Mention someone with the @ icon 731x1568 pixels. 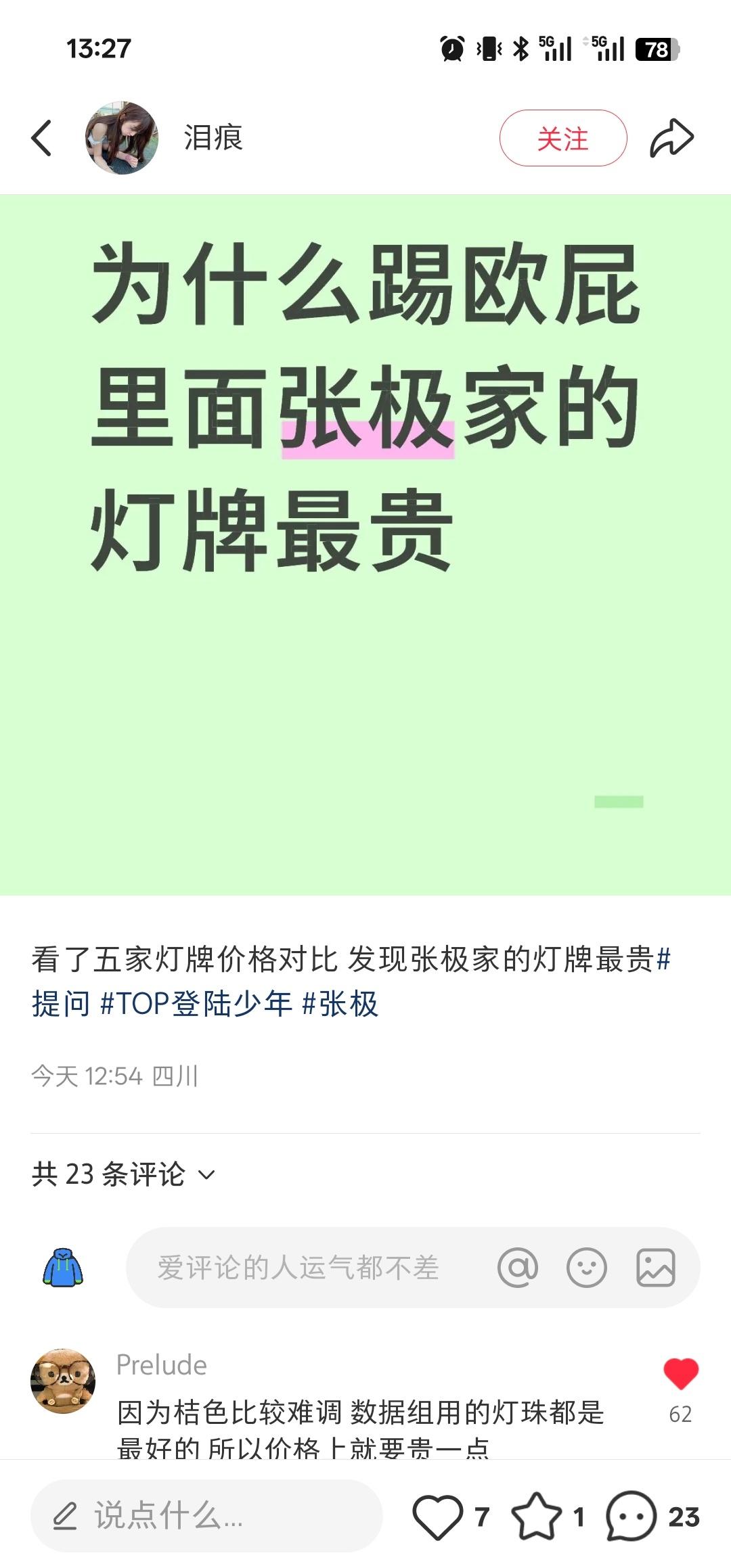[518, 1268]
